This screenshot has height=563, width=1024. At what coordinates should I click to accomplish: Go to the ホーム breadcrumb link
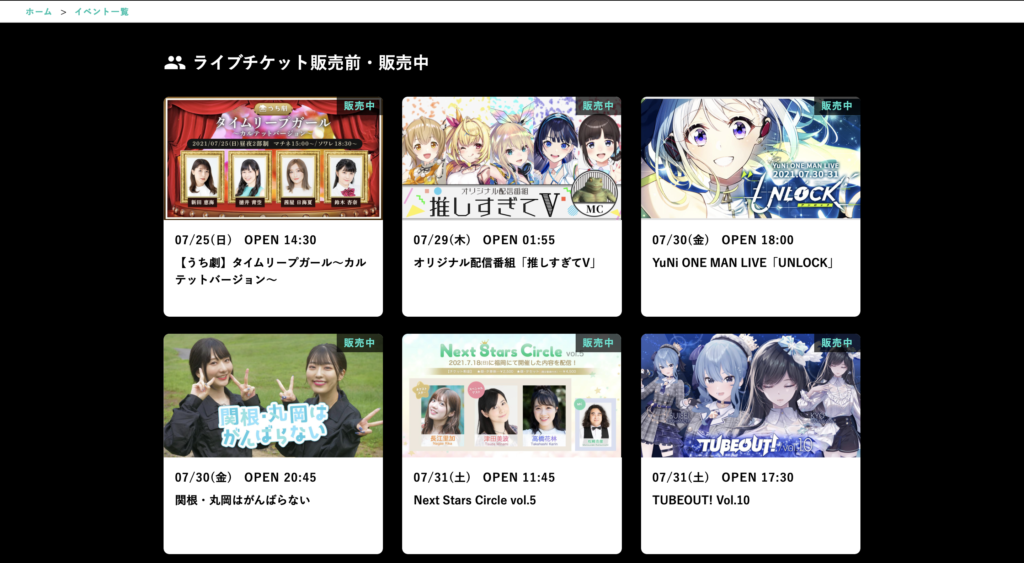click(x=38, y=12)
